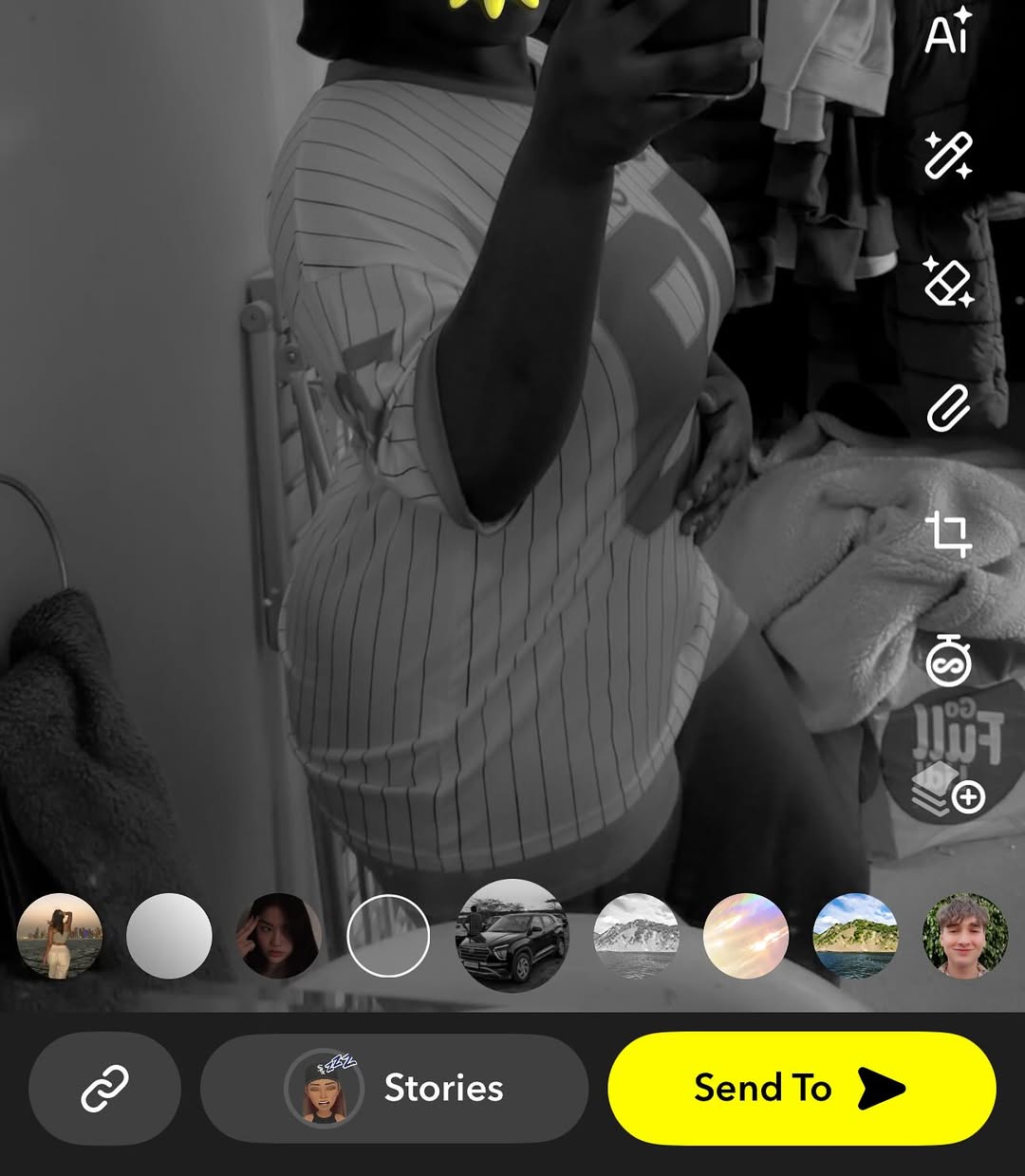
Task: Select the woman by water lens
Action: click(60, 936)
